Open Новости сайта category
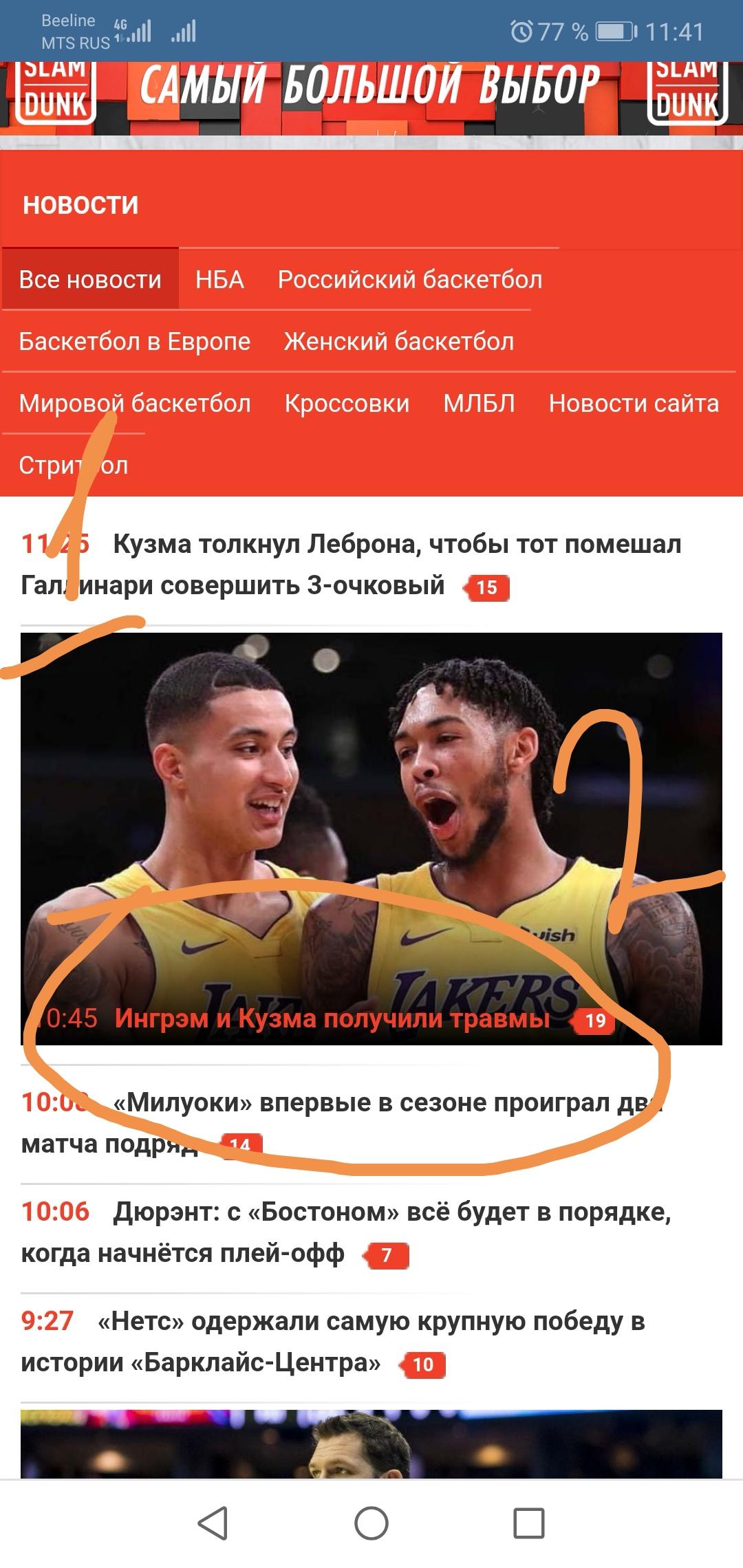 pos(634,403)
